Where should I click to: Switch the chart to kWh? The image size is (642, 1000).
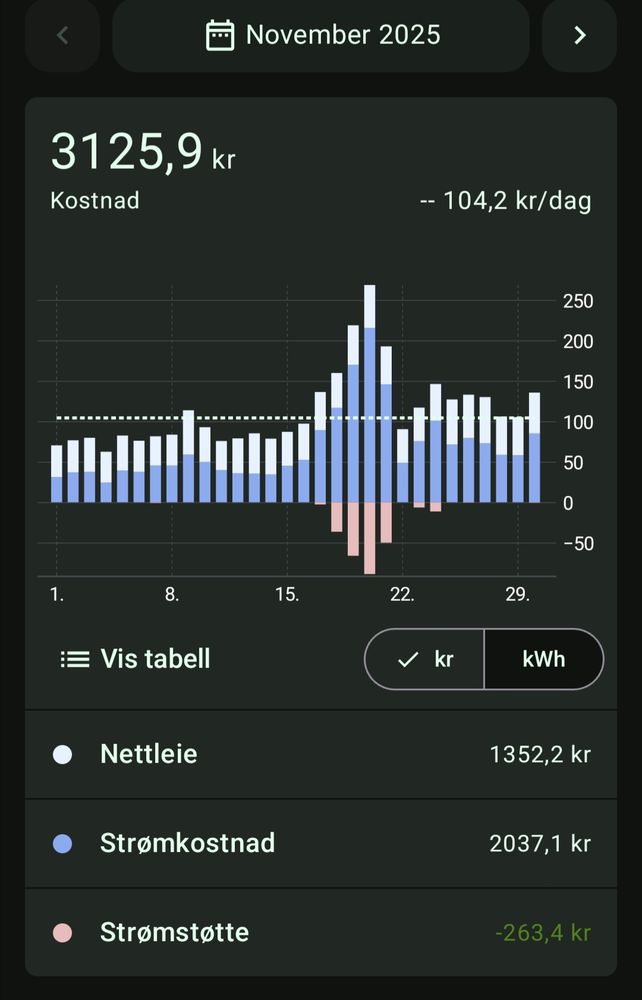pos(543,659)
